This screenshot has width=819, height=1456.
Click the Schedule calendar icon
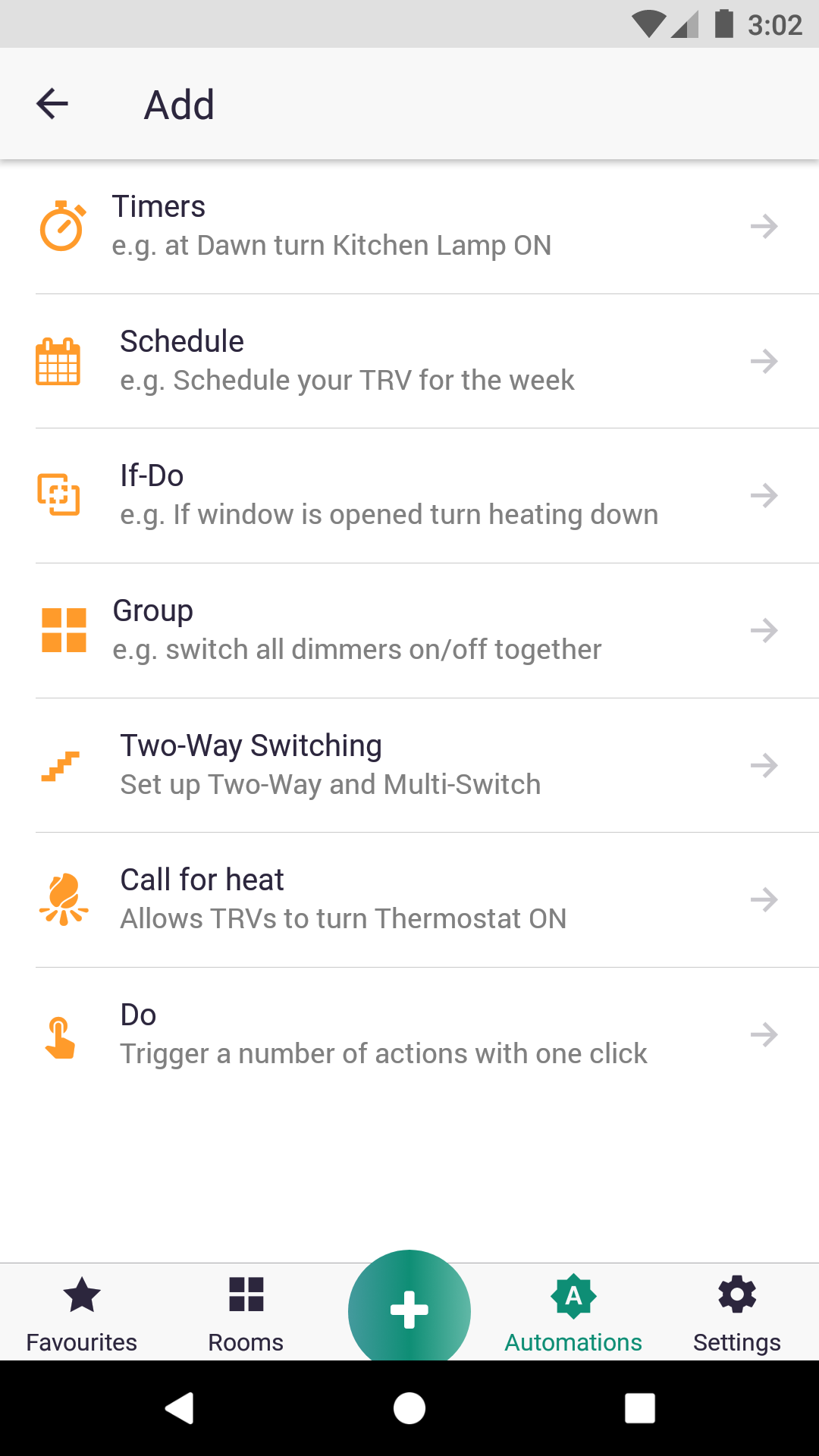[x=61, y=360]
